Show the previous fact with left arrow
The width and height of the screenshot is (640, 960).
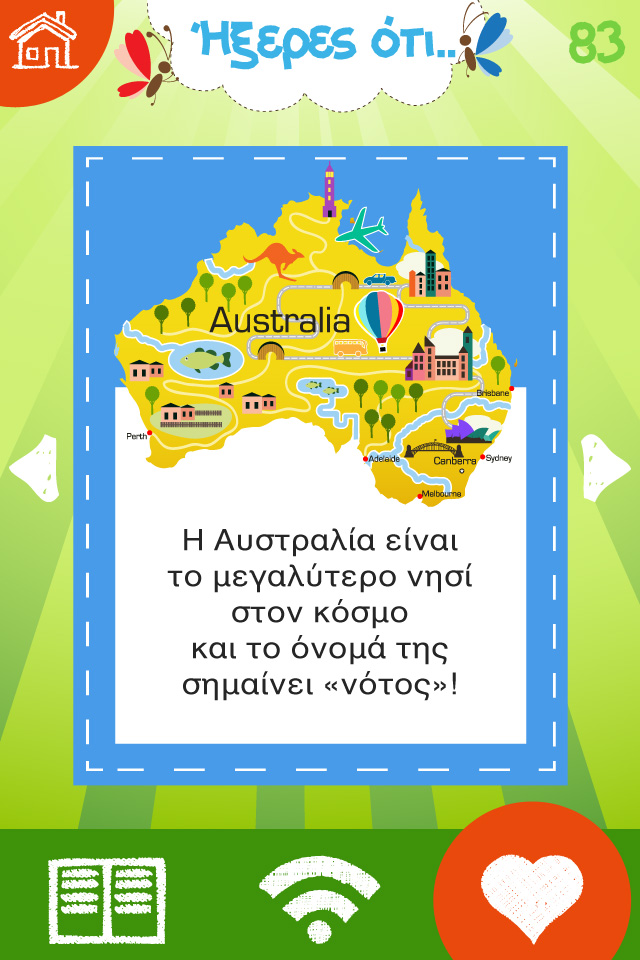(x=32, y=467)
